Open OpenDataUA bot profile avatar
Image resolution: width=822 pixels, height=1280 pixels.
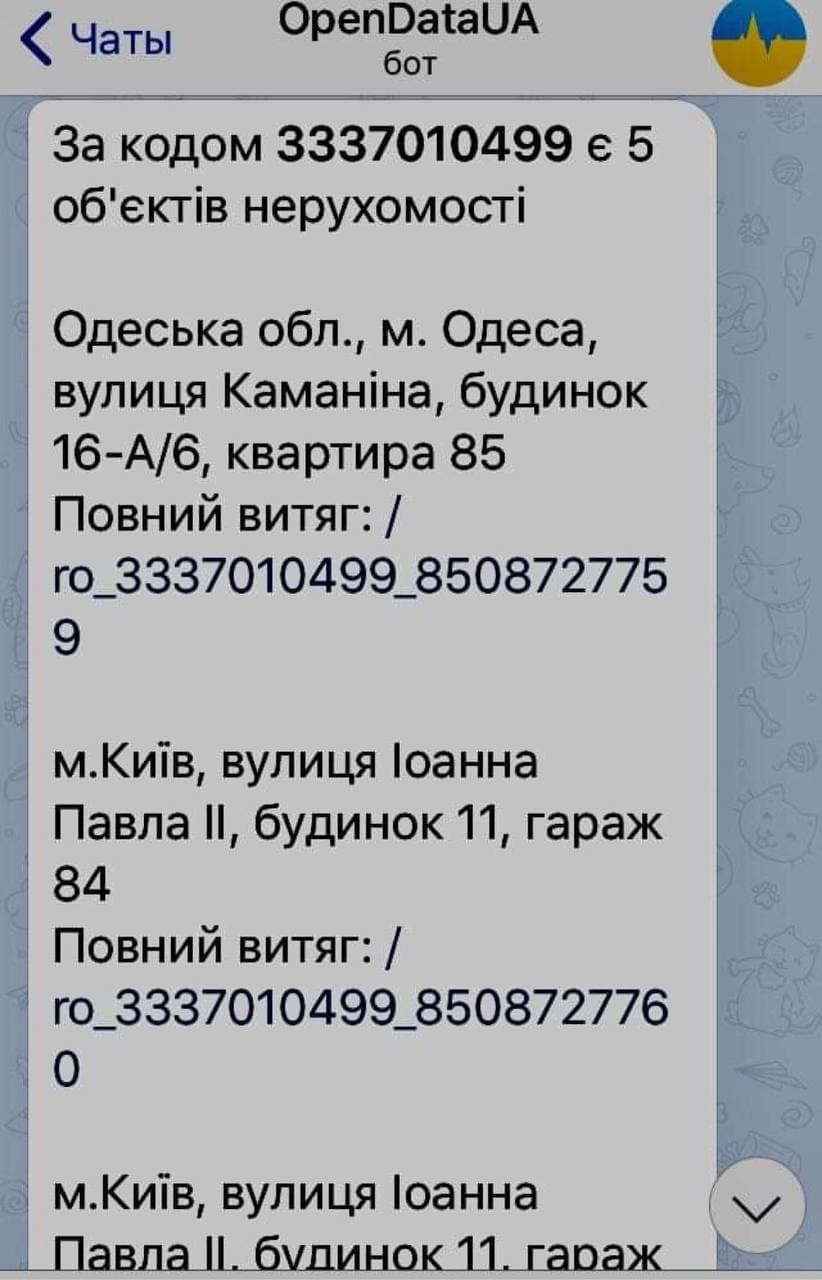pos(758,42)
